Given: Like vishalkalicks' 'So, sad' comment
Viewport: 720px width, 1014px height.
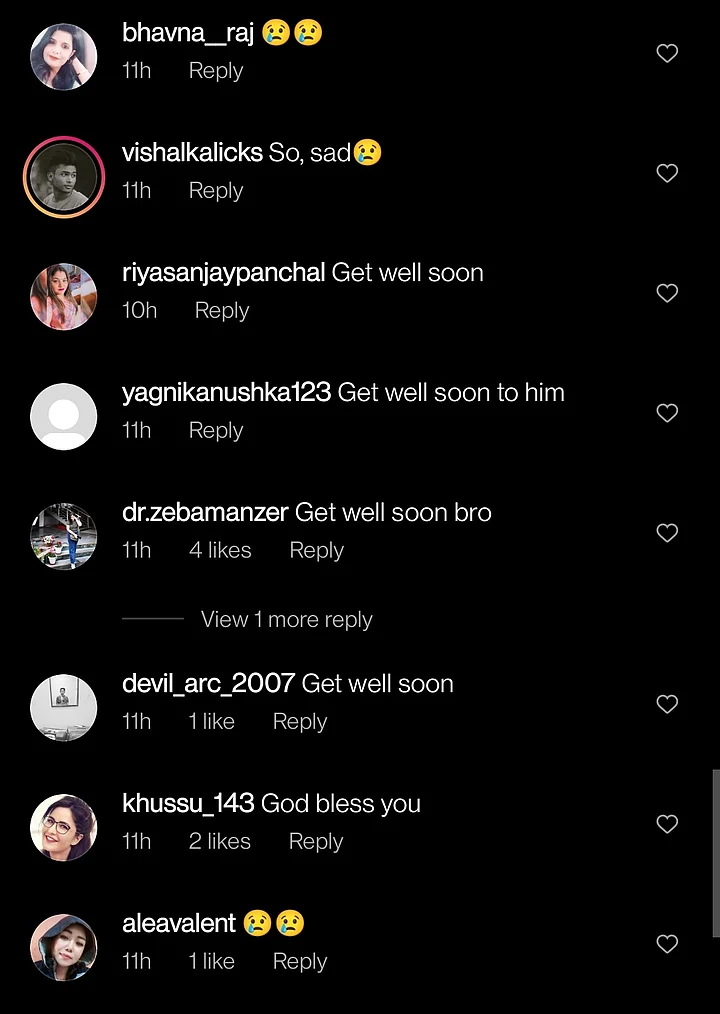Looking at the screenshot, I should [667, 174].
